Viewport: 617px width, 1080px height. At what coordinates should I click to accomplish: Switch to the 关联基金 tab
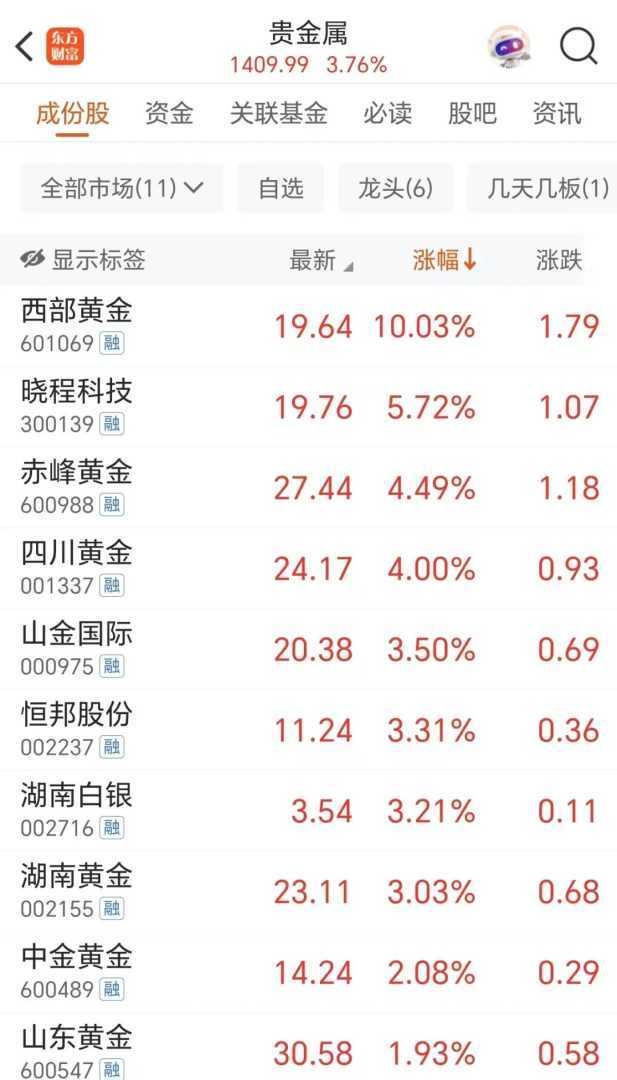(x=278, y=113)
